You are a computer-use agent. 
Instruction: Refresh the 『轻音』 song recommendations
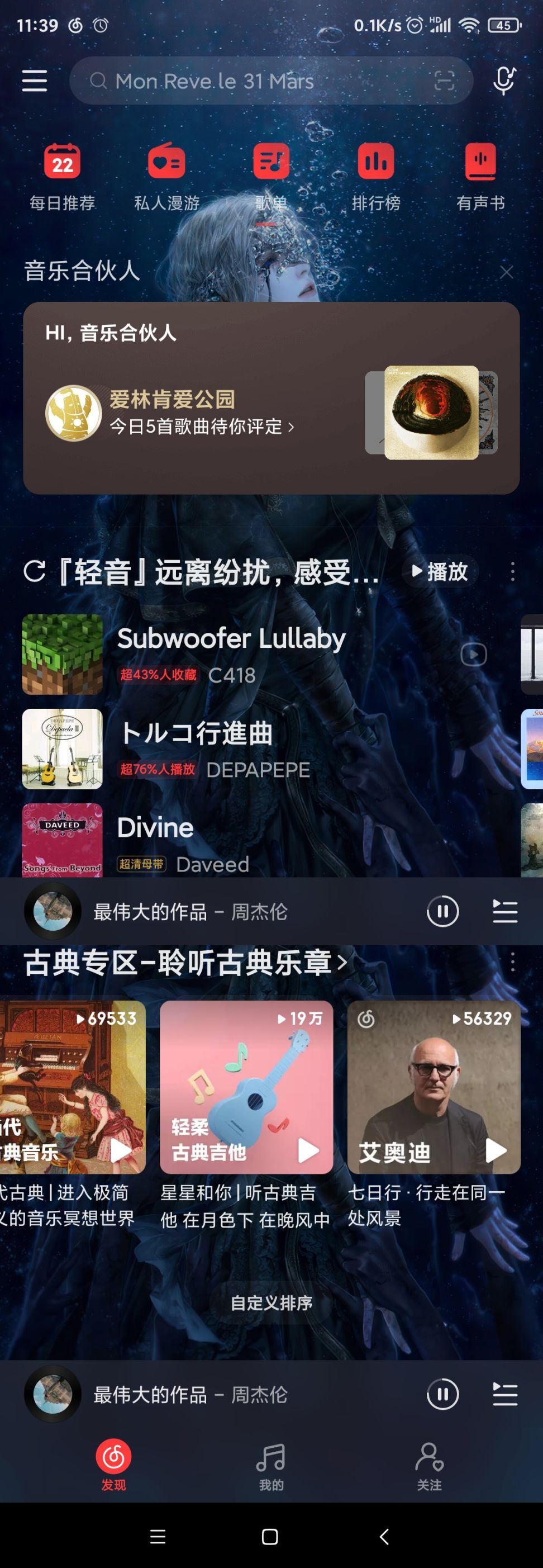[35, 571]
